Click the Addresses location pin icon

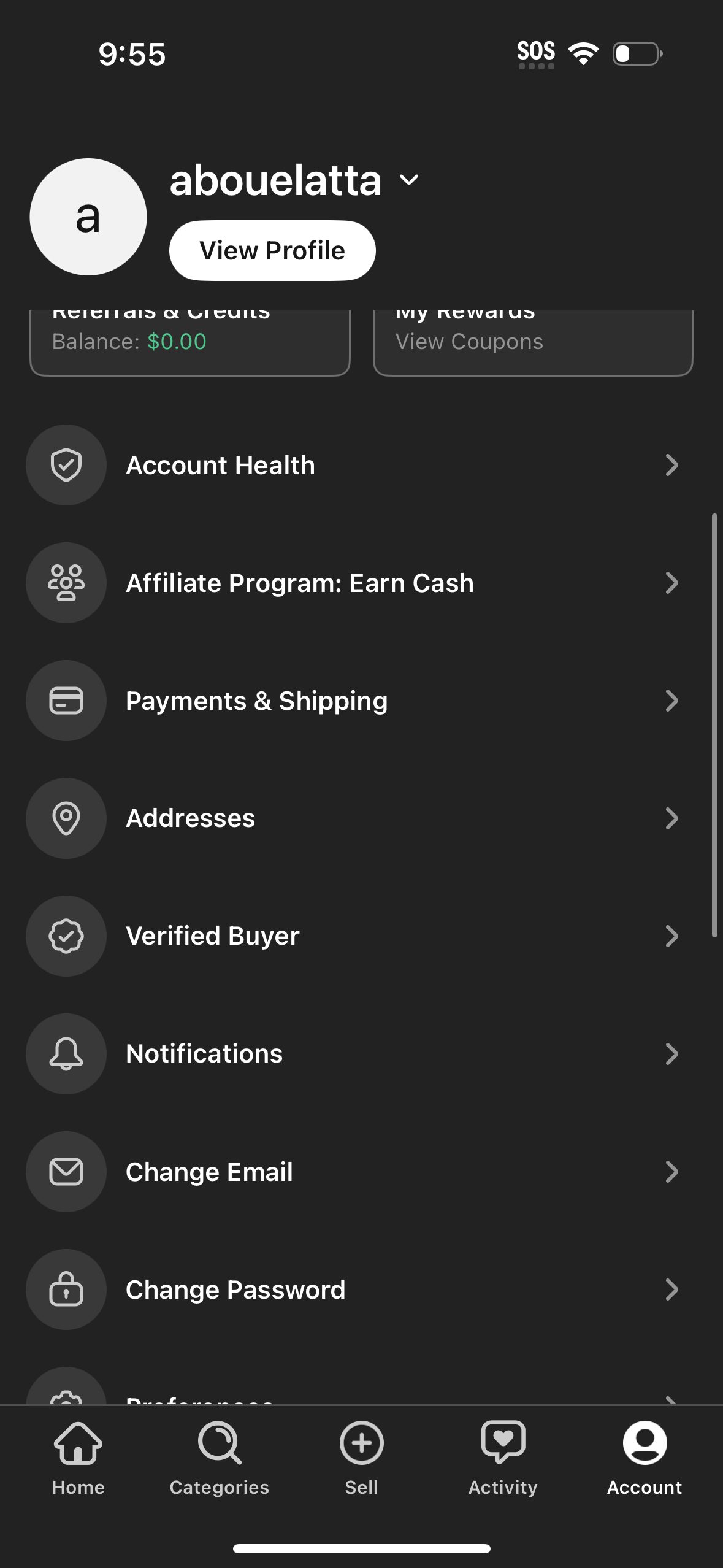click(66, 818)
